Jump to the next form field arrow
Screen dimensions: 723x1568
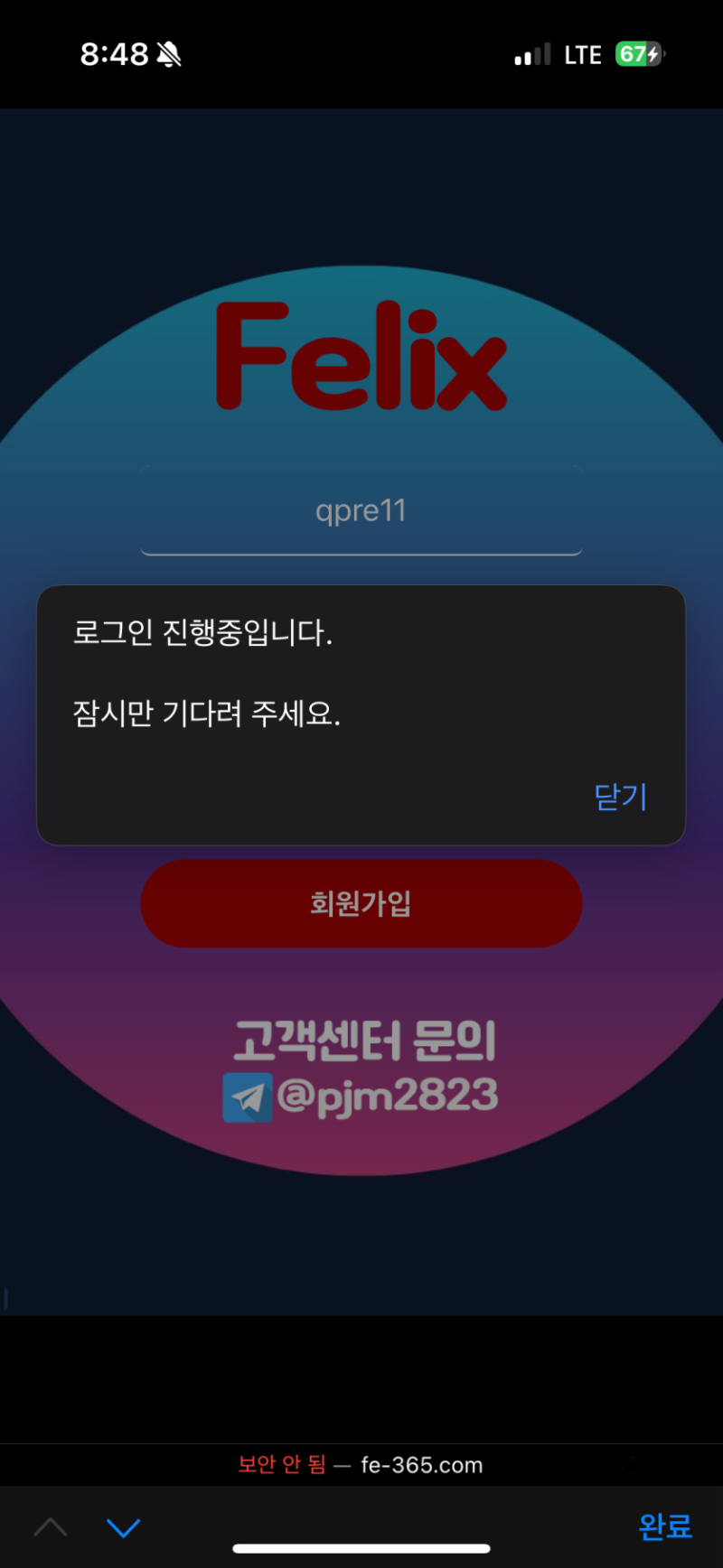coord(123,1527)
